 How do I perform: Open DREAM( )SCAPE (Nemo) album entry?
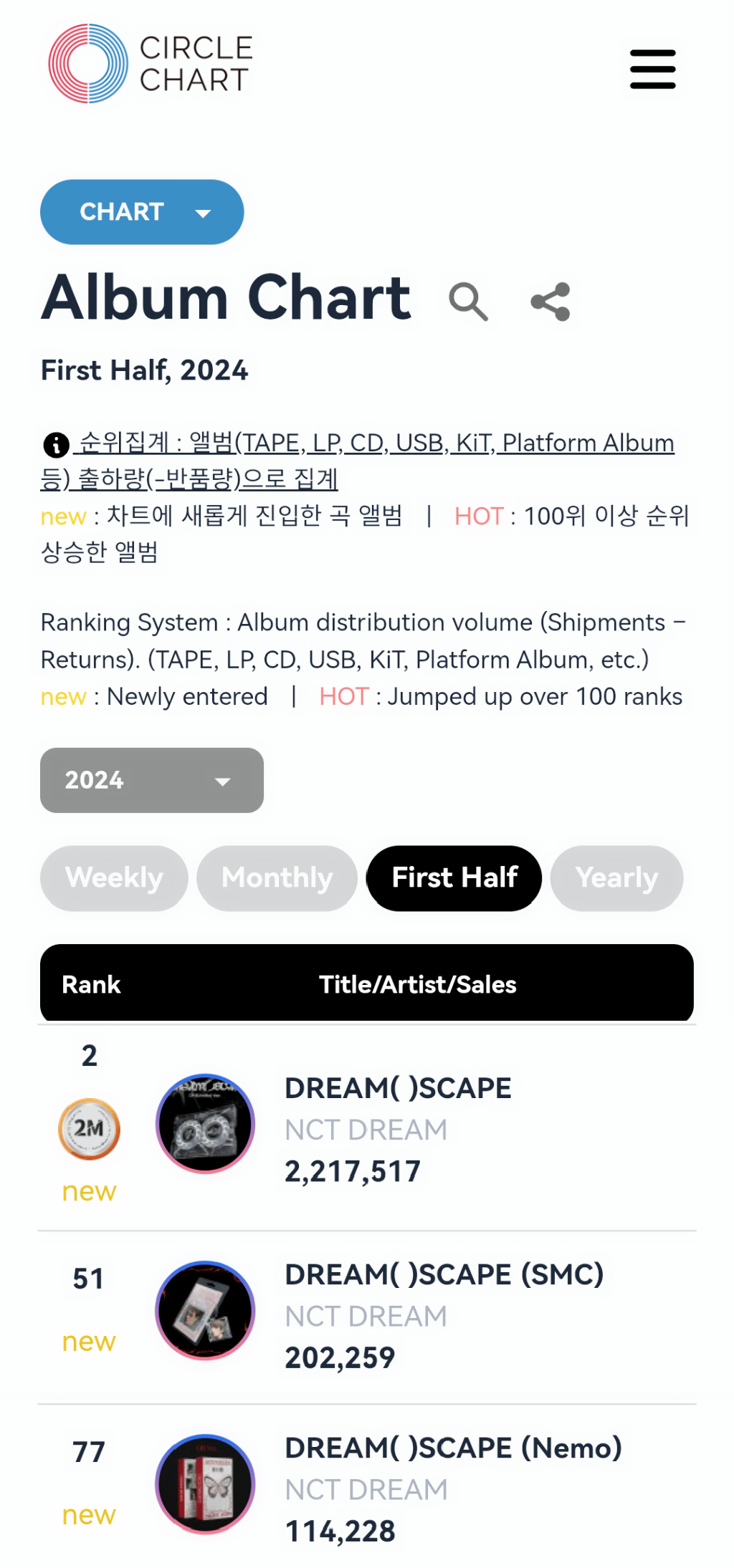pyautogui.click(x=453, y=1448)
